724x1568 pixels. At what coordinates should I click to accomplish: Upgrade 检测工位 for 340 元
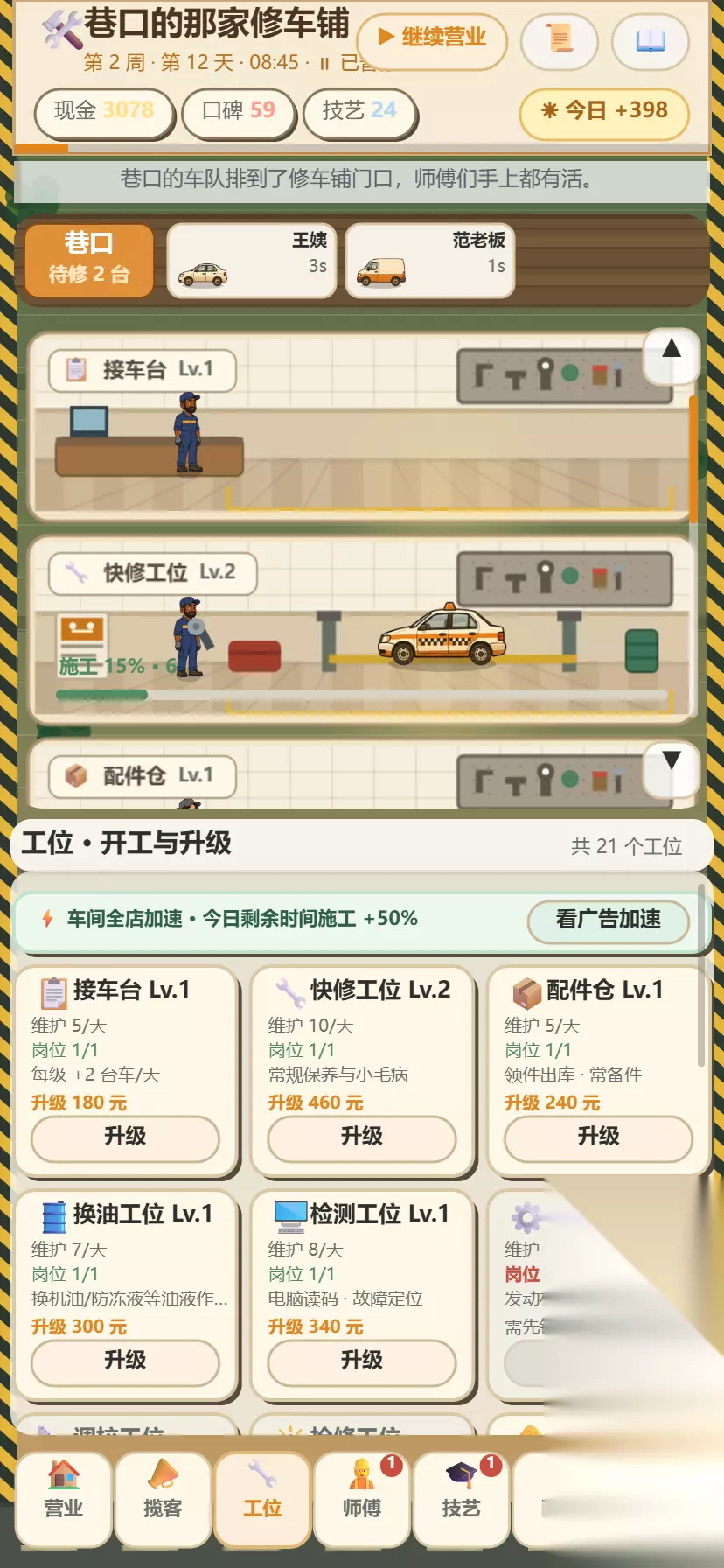(x=362, y=1361)
